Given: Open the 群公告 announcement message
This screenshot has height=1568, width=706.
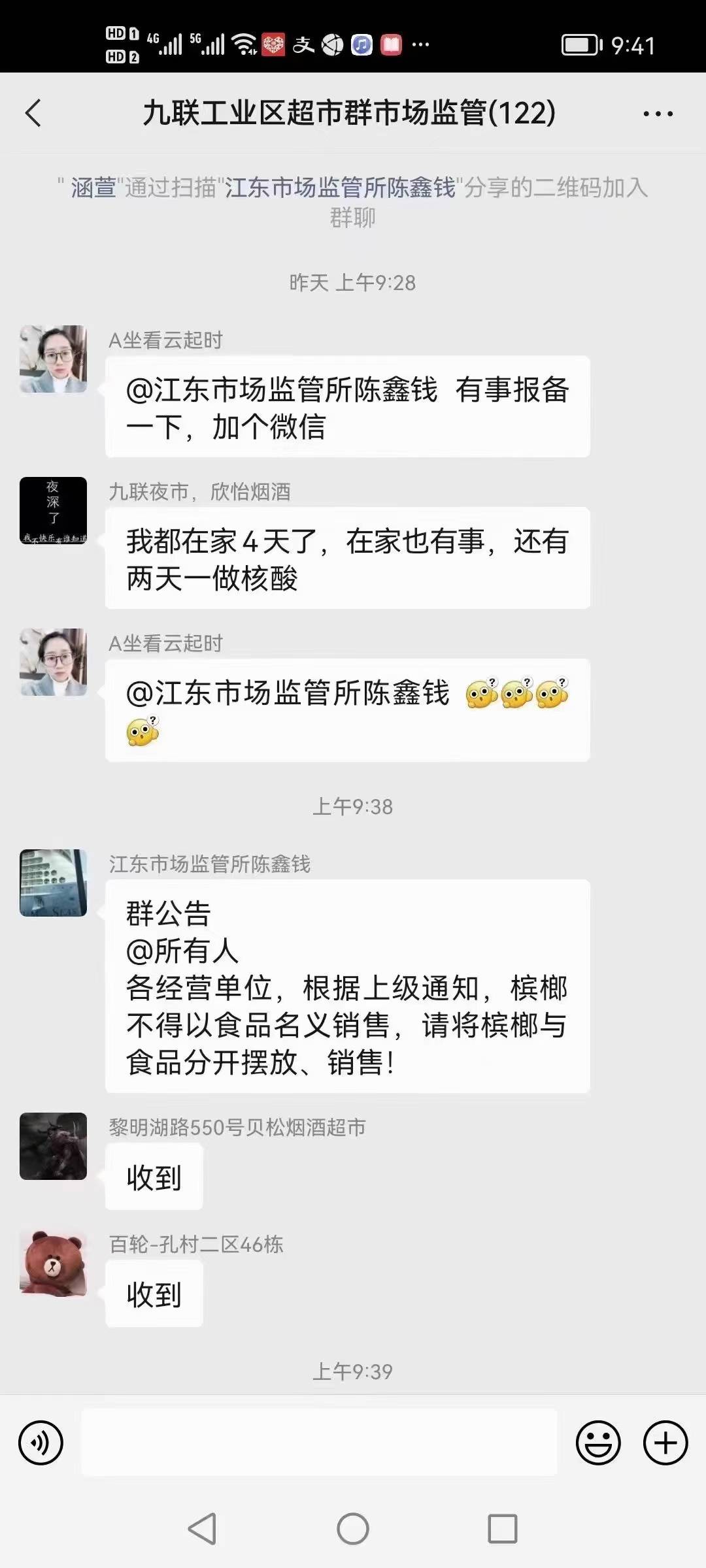Looking at the screenshot, I should pyautogui.click(x=347, y=987).
